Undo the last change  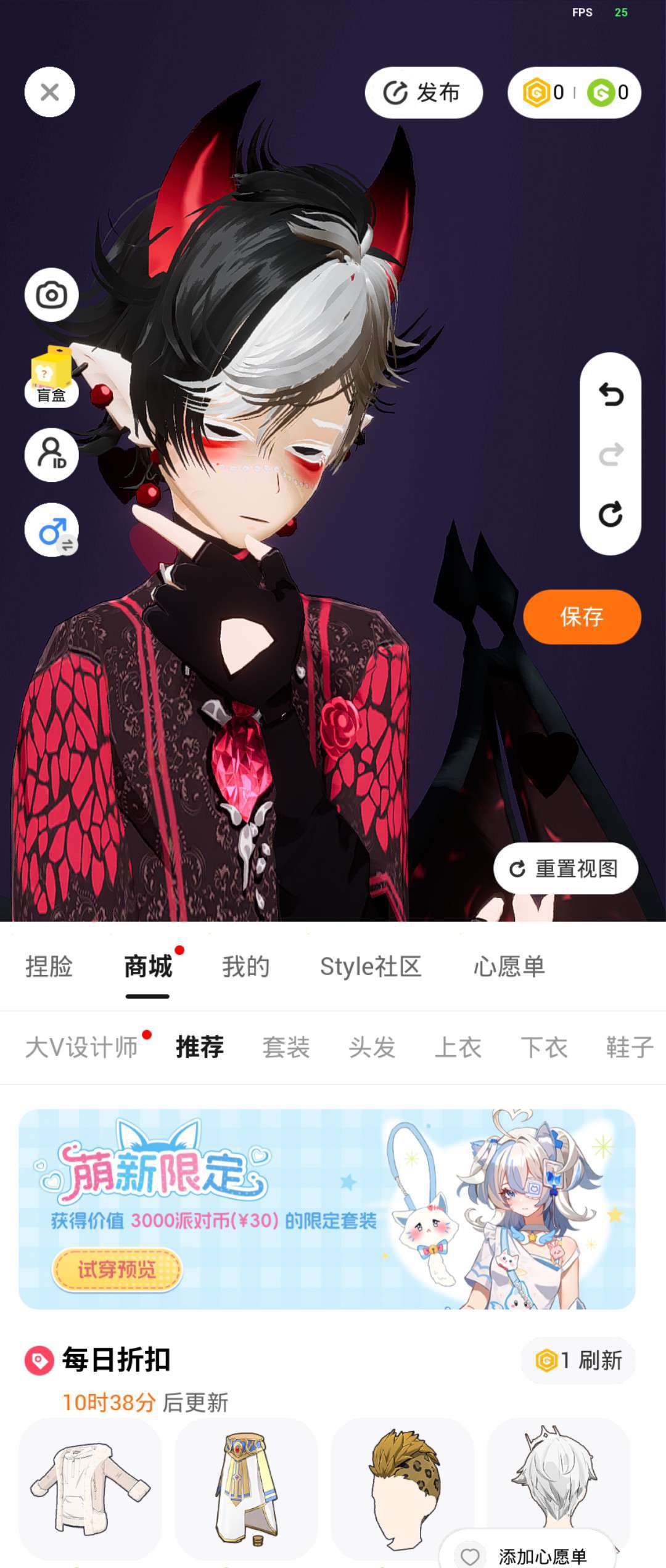[x=610, y=394]
